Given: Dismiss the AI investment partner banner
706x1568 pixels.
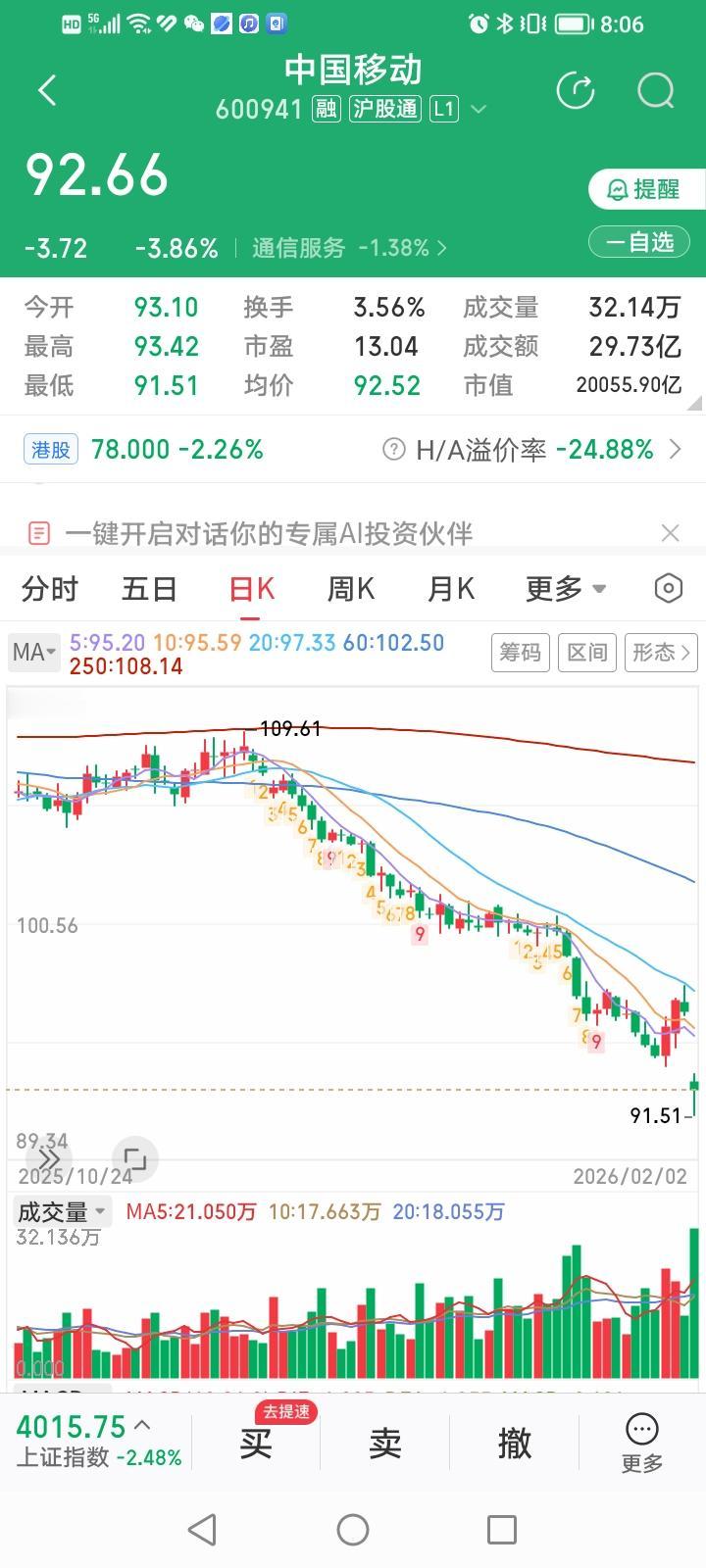Looking at the screenshot, I should tap(671, 533).
